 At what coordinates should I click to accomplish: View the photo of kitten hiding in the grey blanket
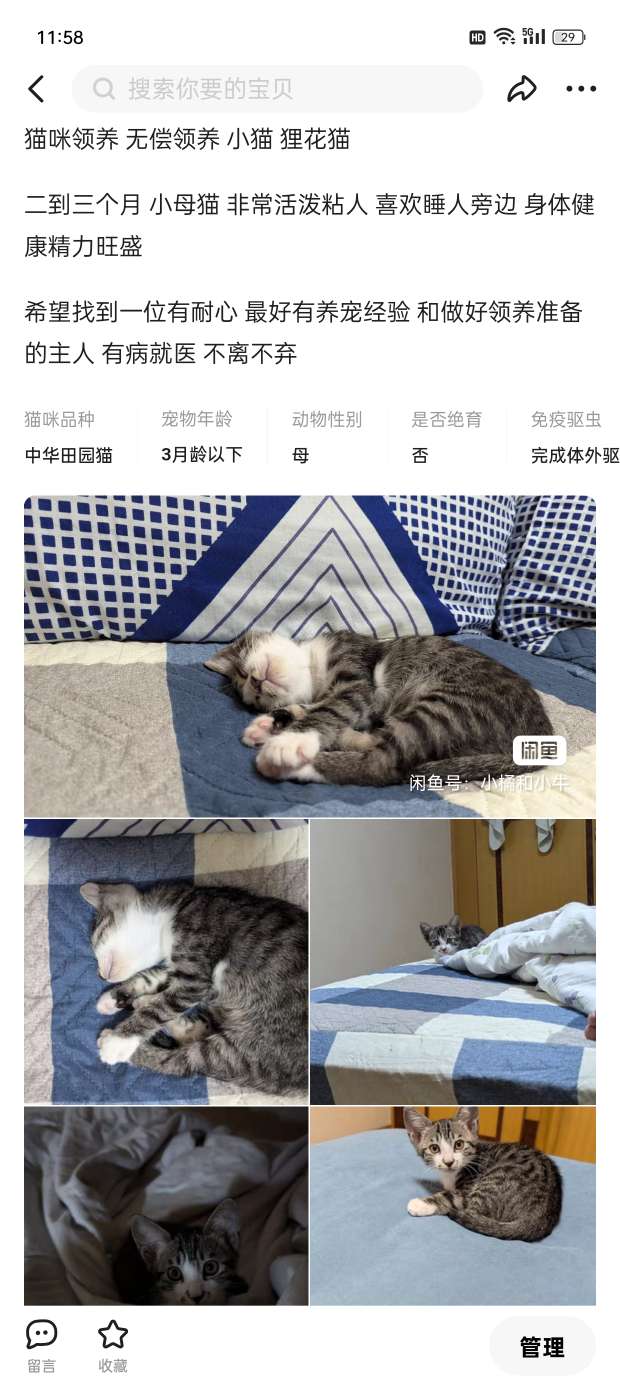tap(166, 1205)
